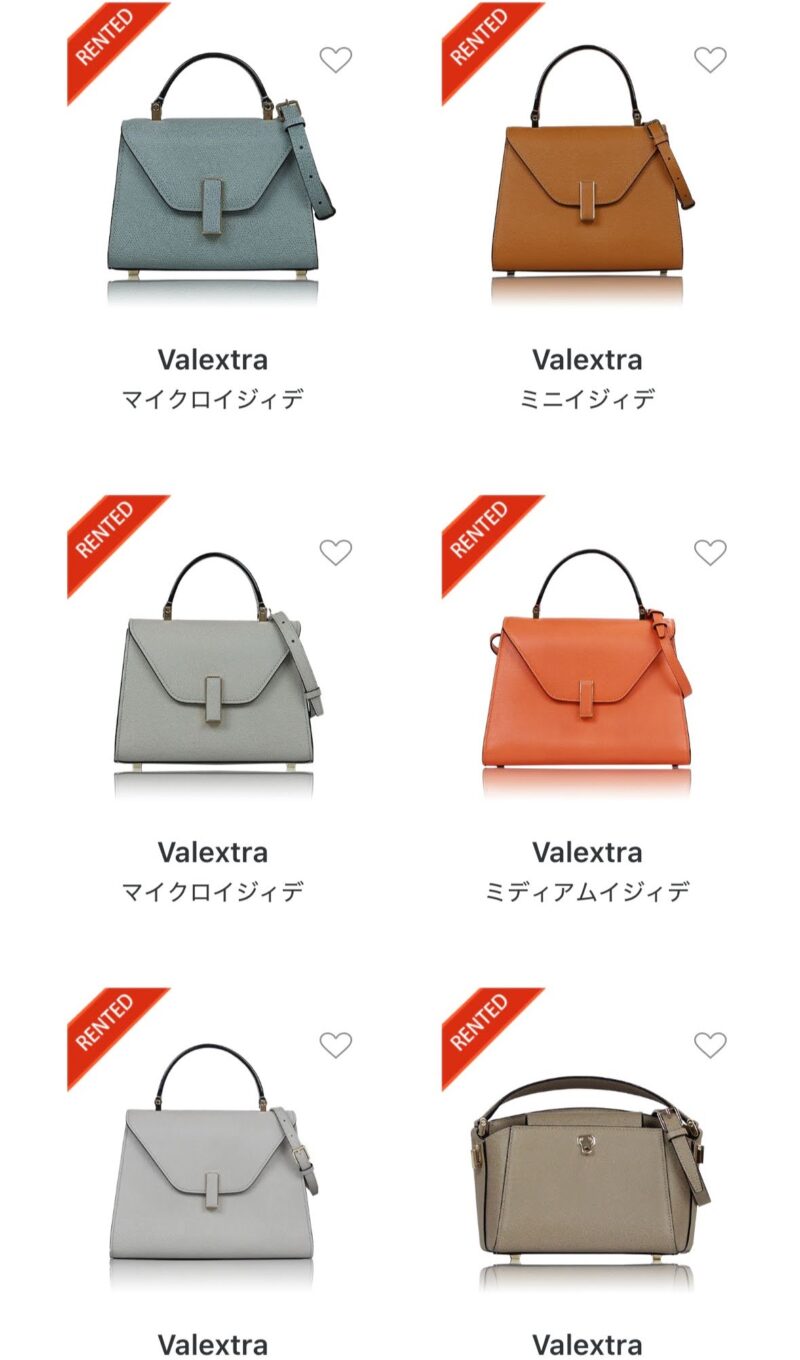
Task: Tap the heart on the light-gray マイクロイジィデ bag
Action: tap(336, 552)
